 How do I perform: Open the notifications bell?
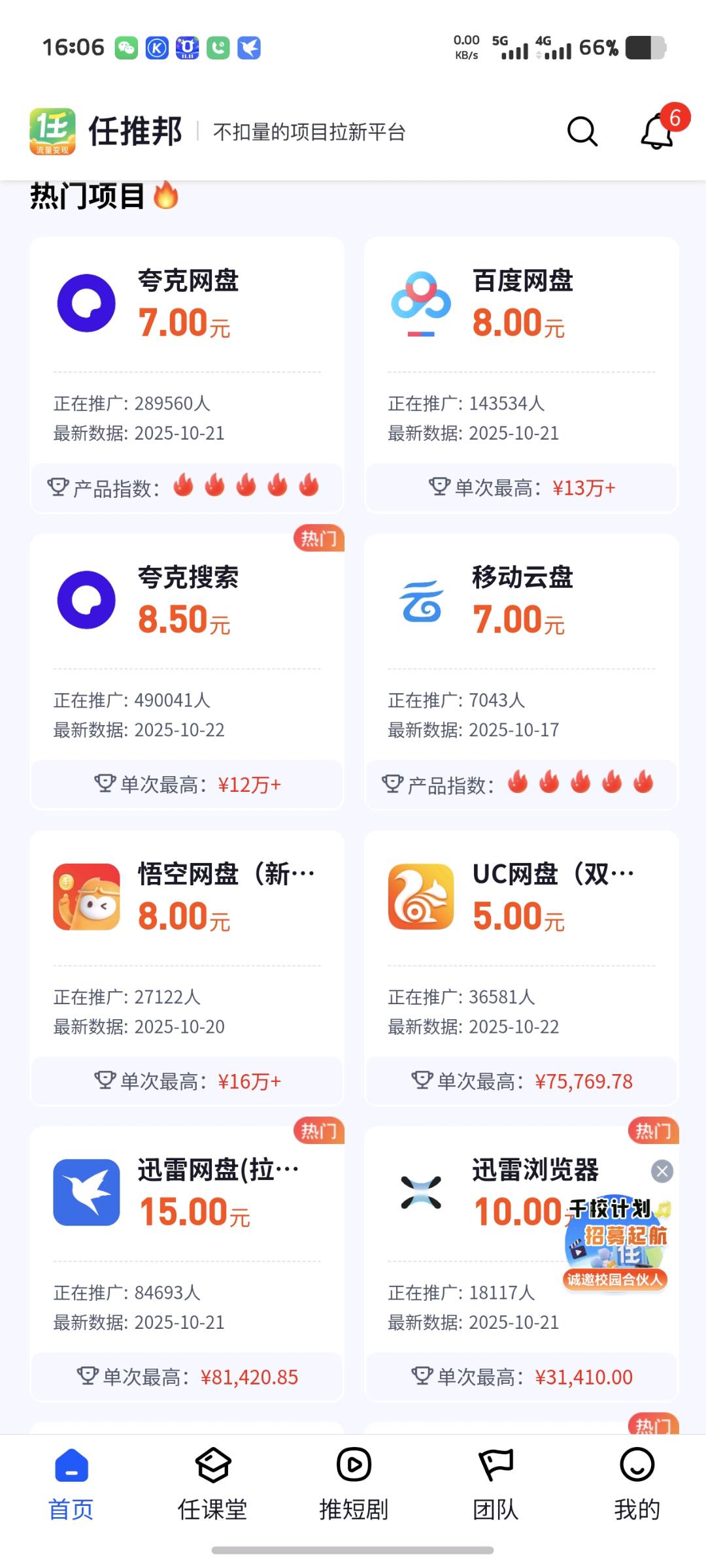tap(658, 132)
